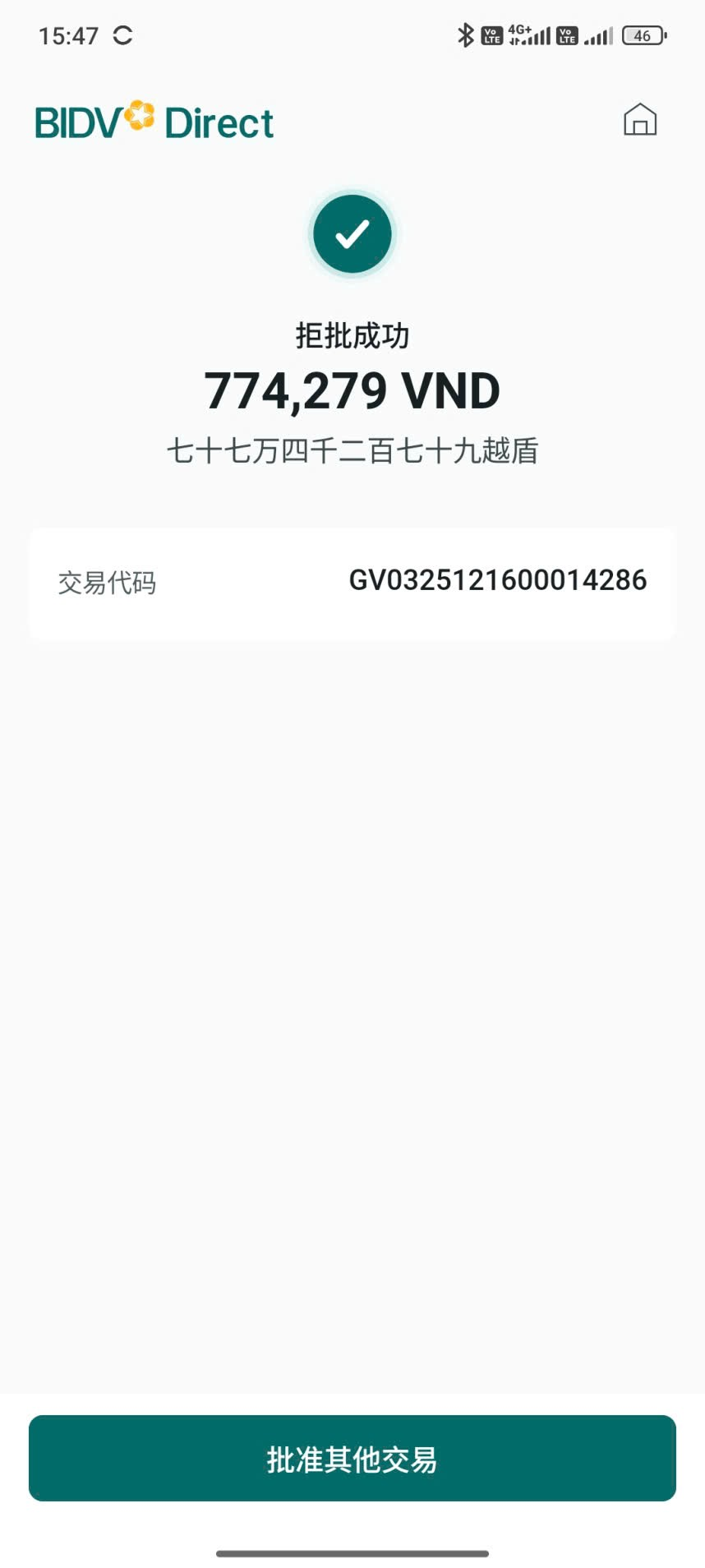Go to home via the house icon
705x1568 pixels.
(639, 120)
